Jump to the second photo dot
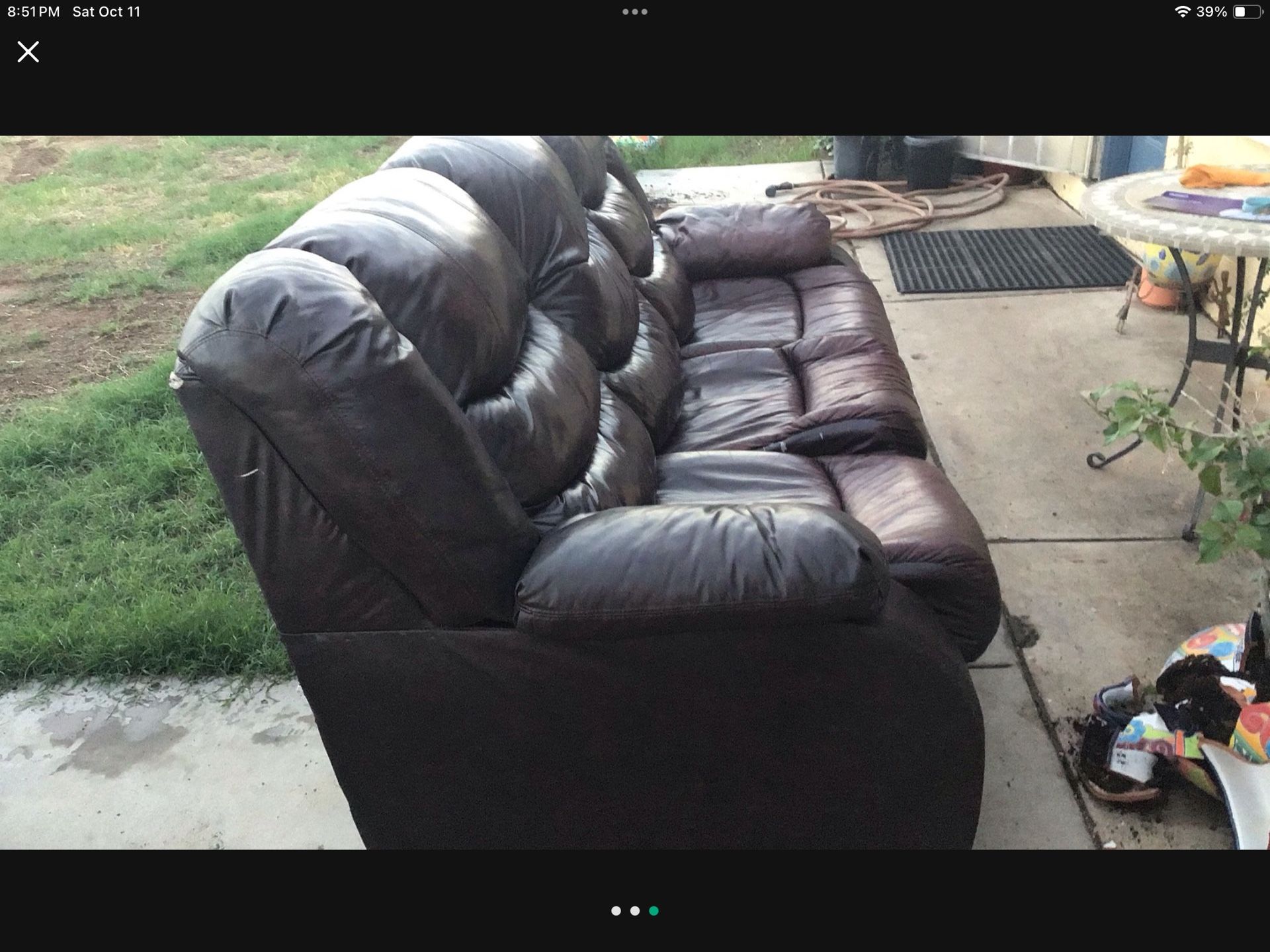This screenshot has height=952, width=1270. 635,911
